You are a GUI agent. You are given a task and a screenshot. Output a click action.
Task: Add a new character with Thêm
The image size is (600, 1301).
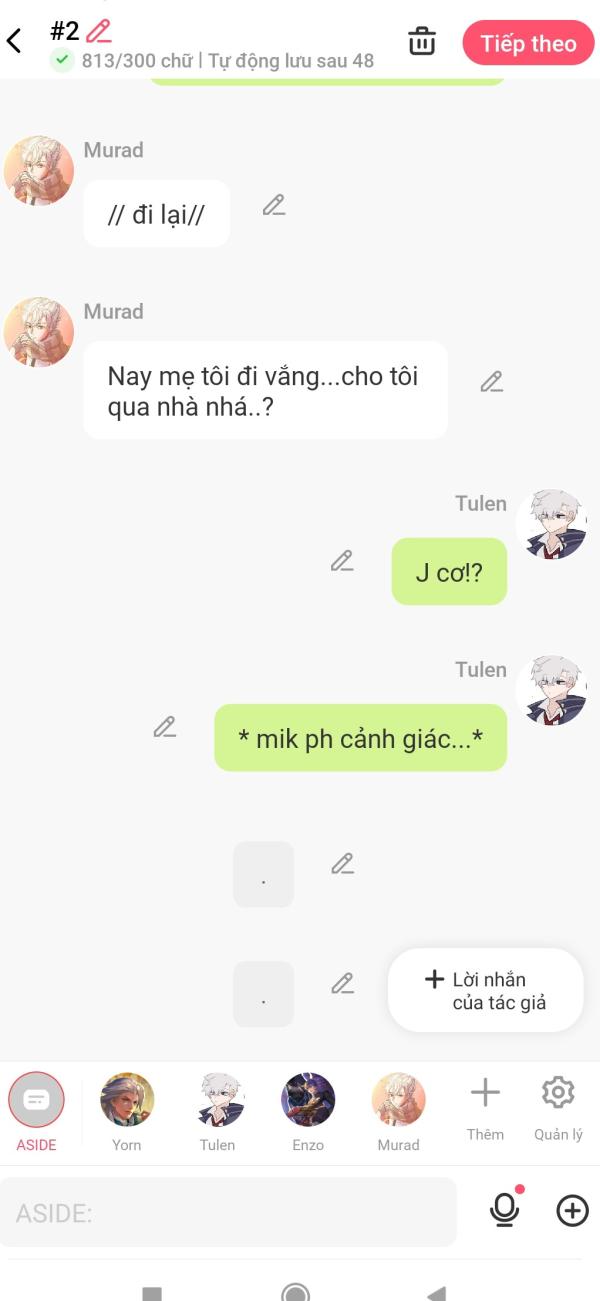coord(485,1101)
